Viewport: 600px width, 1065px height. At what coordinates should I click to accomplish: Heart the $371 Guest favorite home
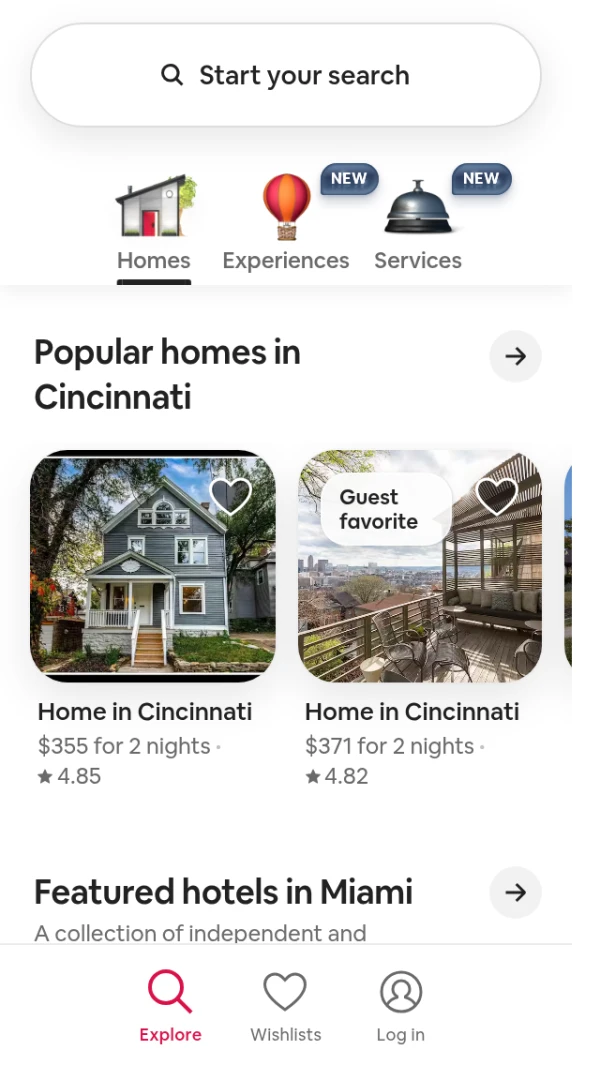pos(497,495)
